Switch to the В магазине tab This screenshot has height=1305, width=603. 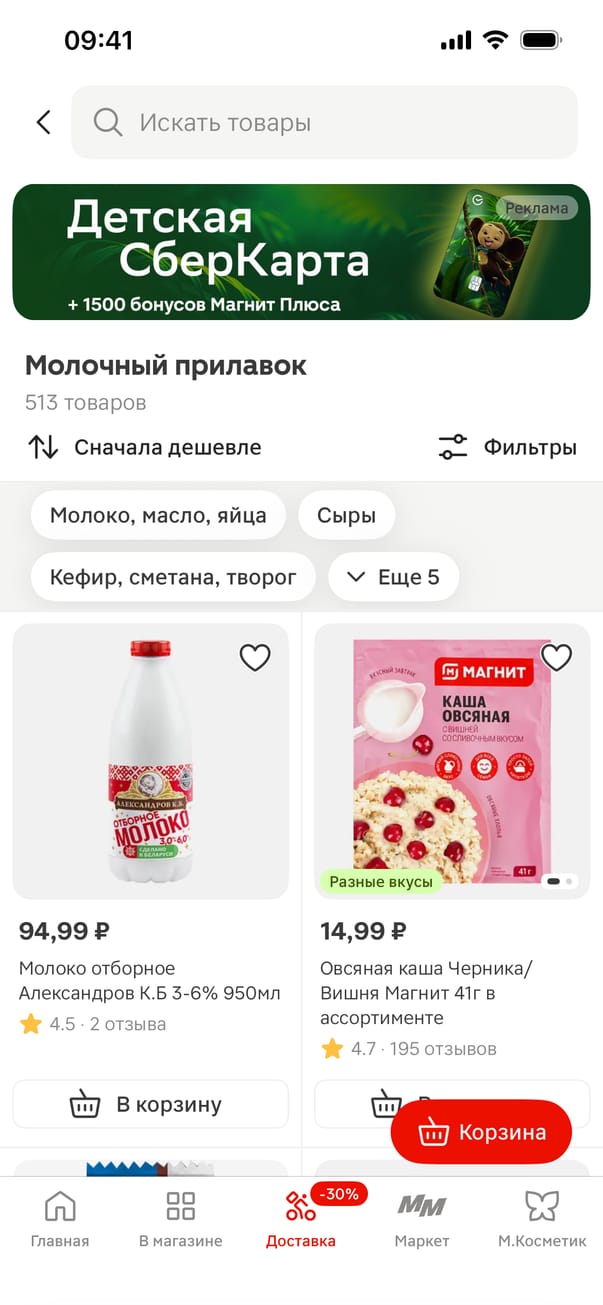tap(180, 1219)
